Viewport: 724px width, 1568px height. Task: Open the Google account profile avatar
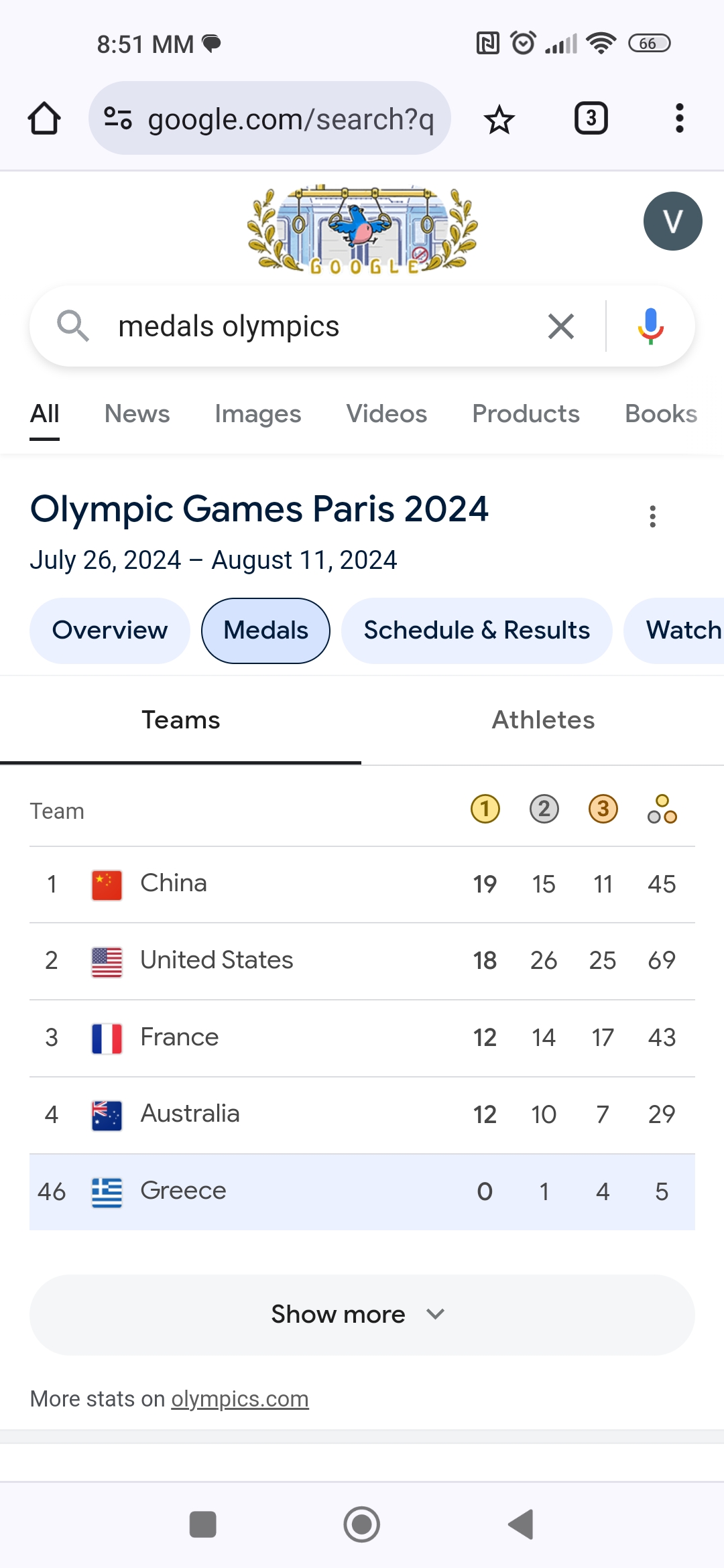[672, 221]
